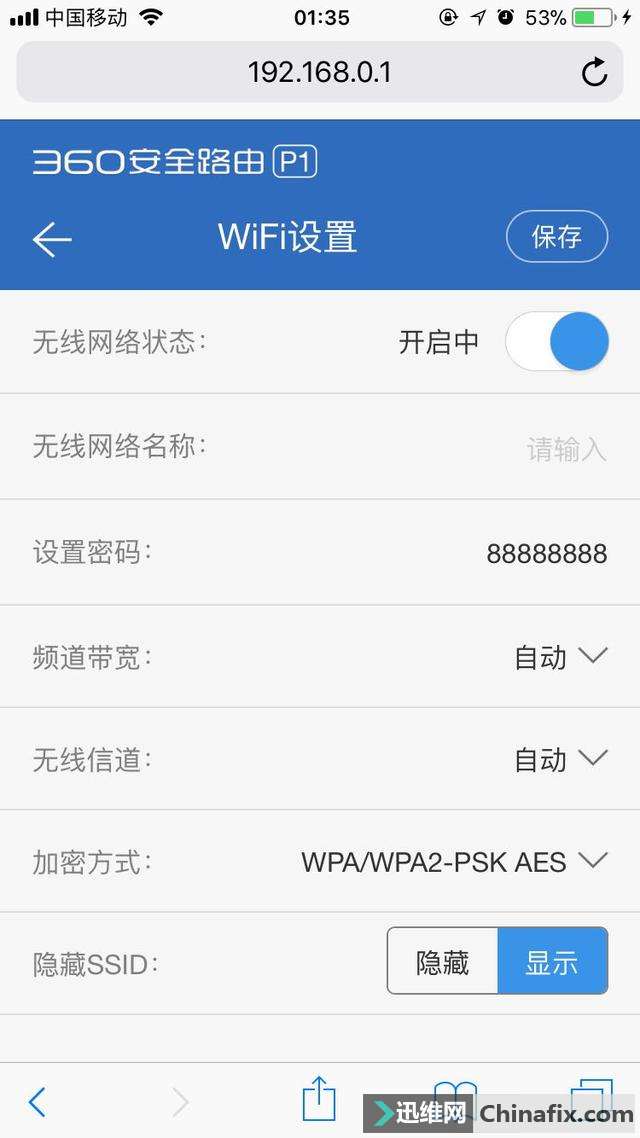Toggle the 无线网络状态 switch off
Image resolution: width=640 pixels, height=1138 pixels.
pos(557,342)
